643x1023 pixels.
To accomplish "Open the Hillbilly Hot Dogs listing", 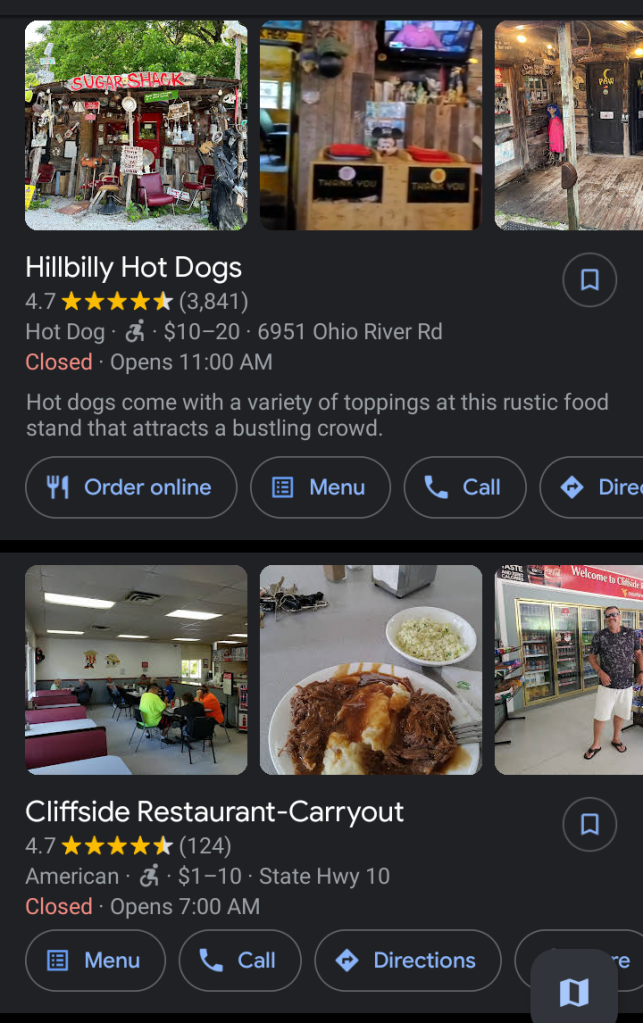I will (134, 268).
